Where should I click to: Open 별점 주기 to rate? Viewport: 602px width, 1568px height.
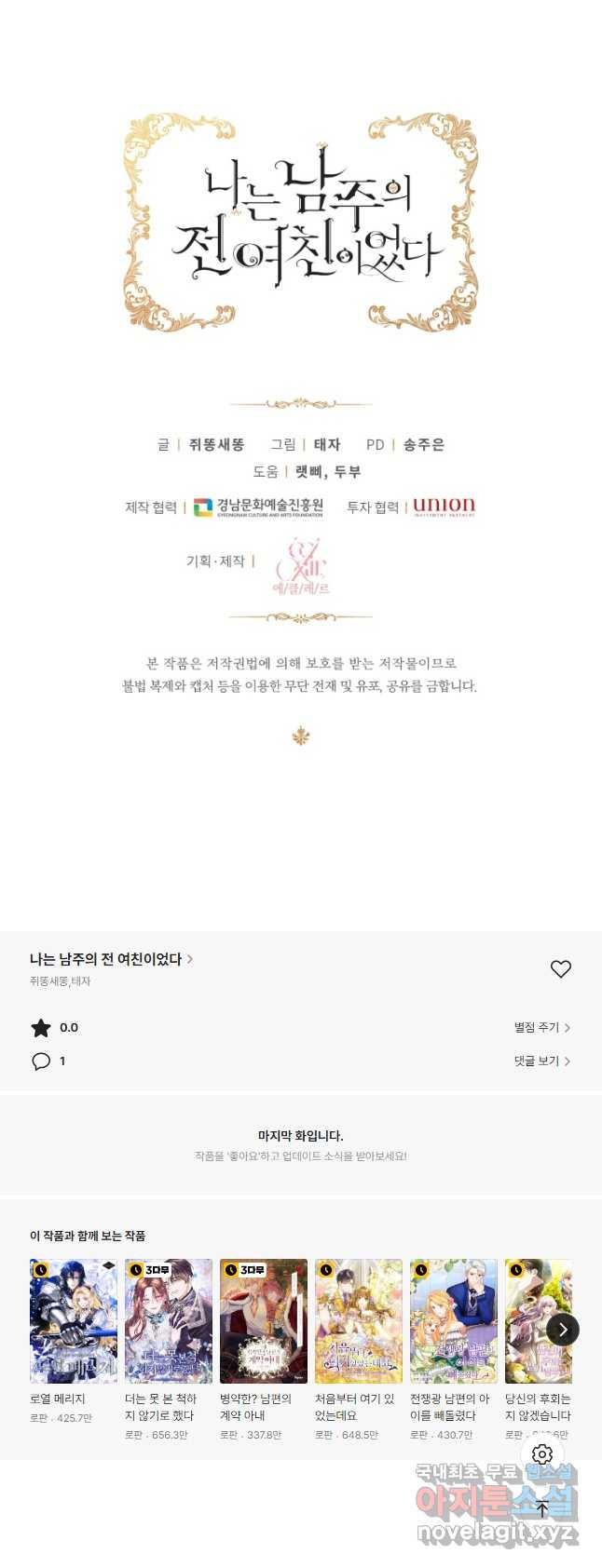[x=541, y=1027]
